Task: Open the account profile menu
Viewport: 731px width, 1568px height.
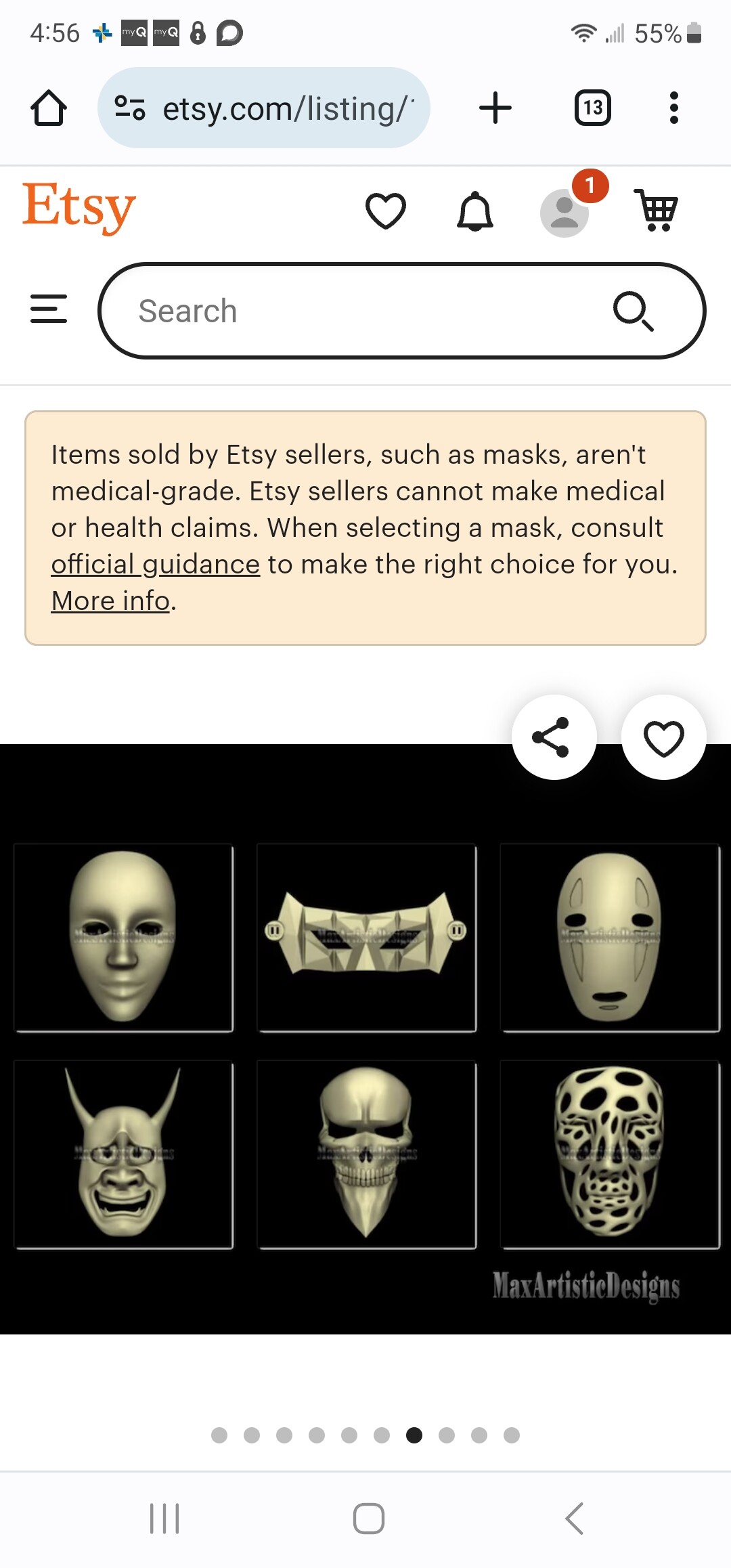Action: click(x=565, y=212)
